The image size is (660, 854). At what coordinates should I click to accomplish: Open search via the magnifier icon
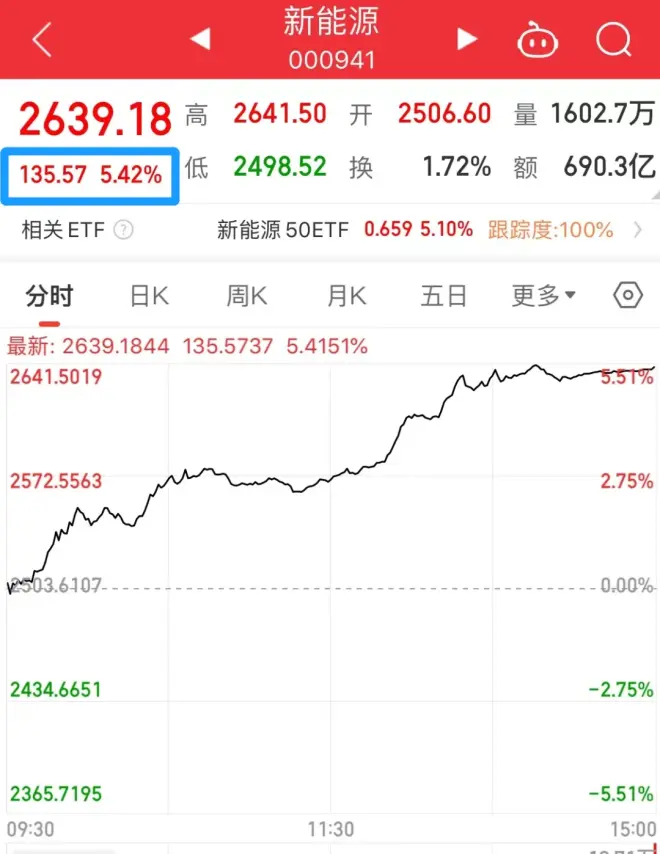(613, 40)
